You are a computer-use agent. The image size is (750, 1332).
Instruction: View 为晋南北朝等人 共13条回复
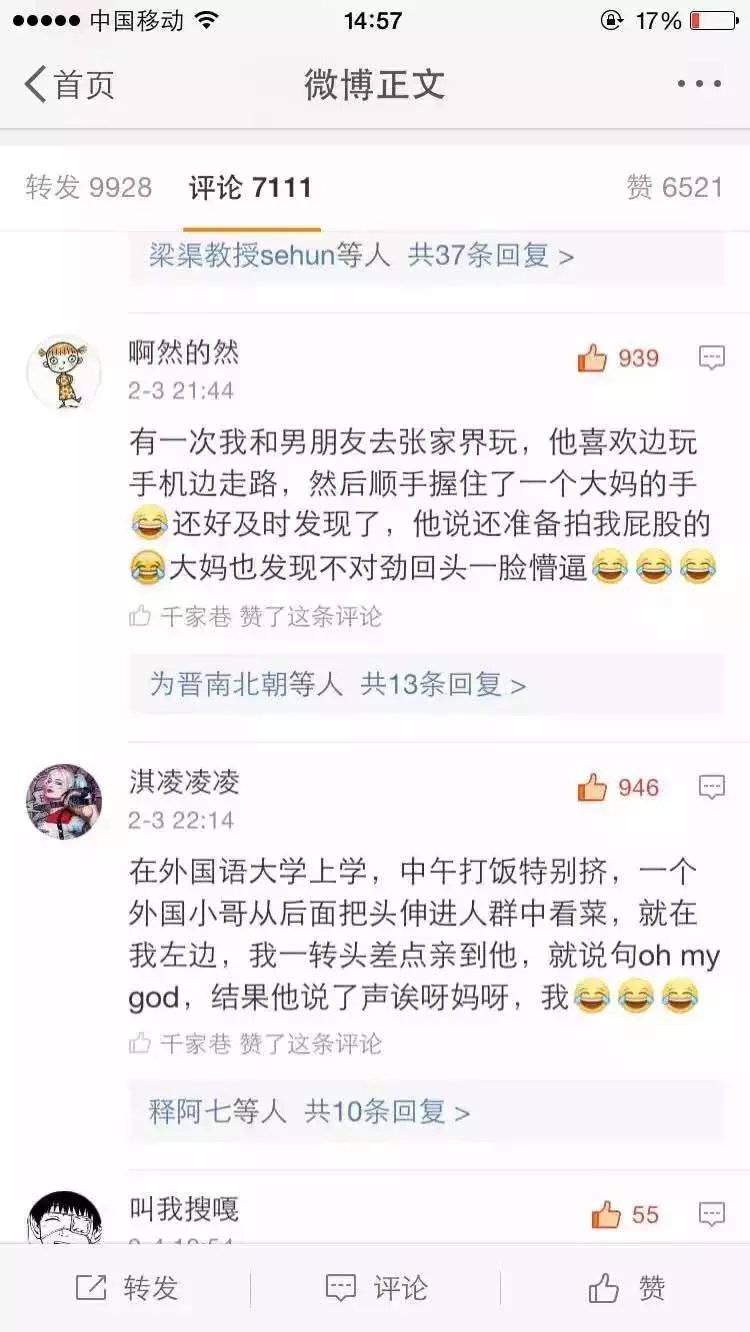(x=426, y=684)
